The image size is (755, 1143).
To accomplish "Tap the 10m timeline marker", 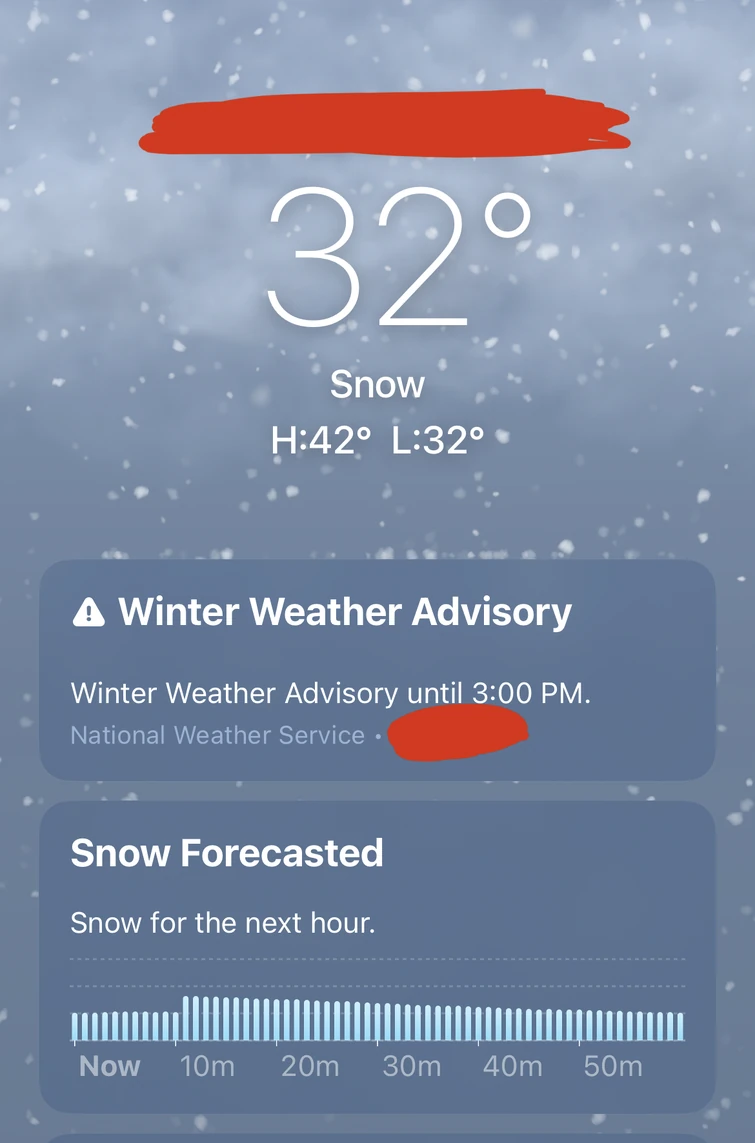I will [207, 1066].
